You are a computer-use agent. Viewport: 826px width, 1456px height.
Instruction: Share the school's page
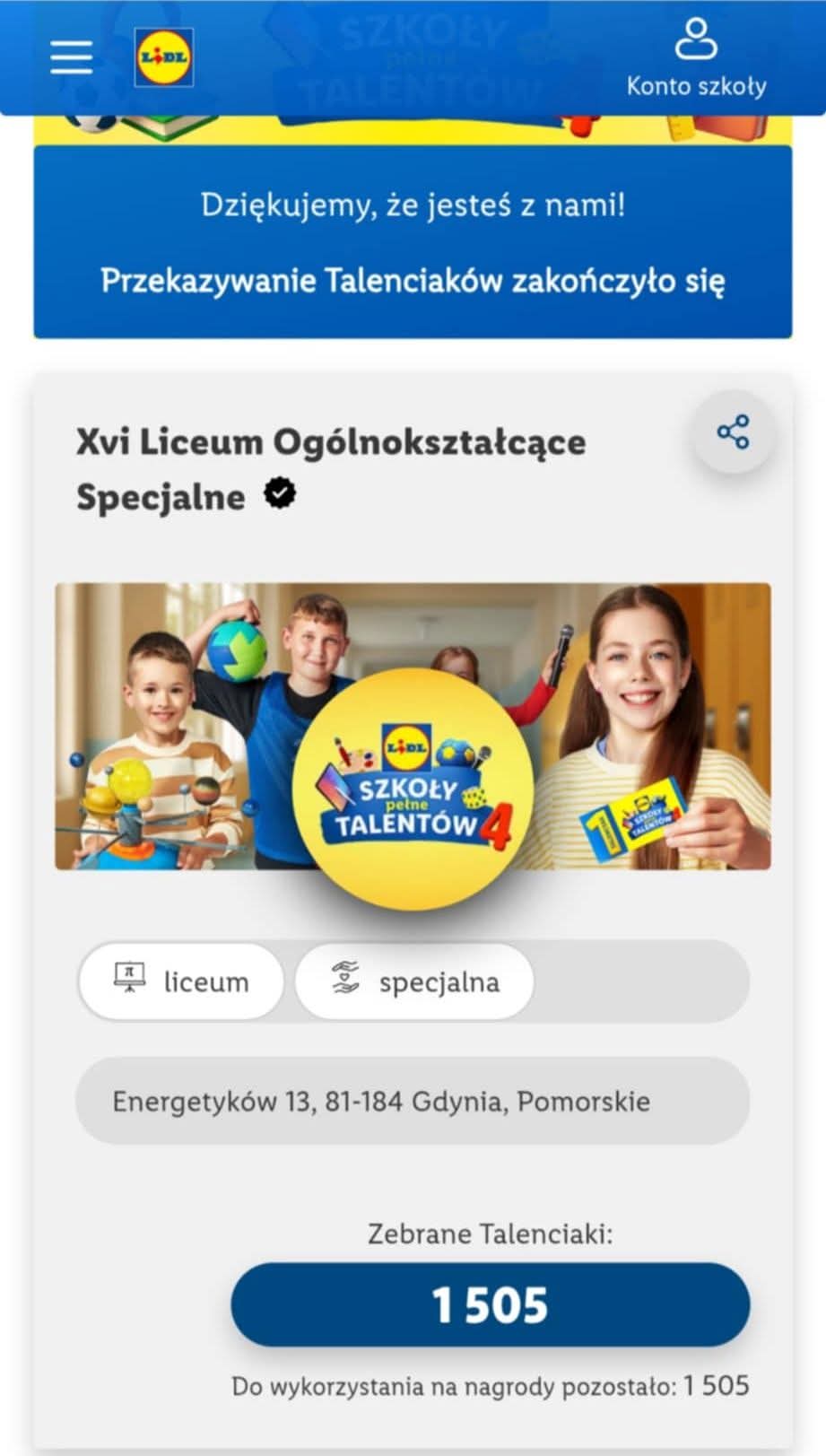[x=733, y=432]
